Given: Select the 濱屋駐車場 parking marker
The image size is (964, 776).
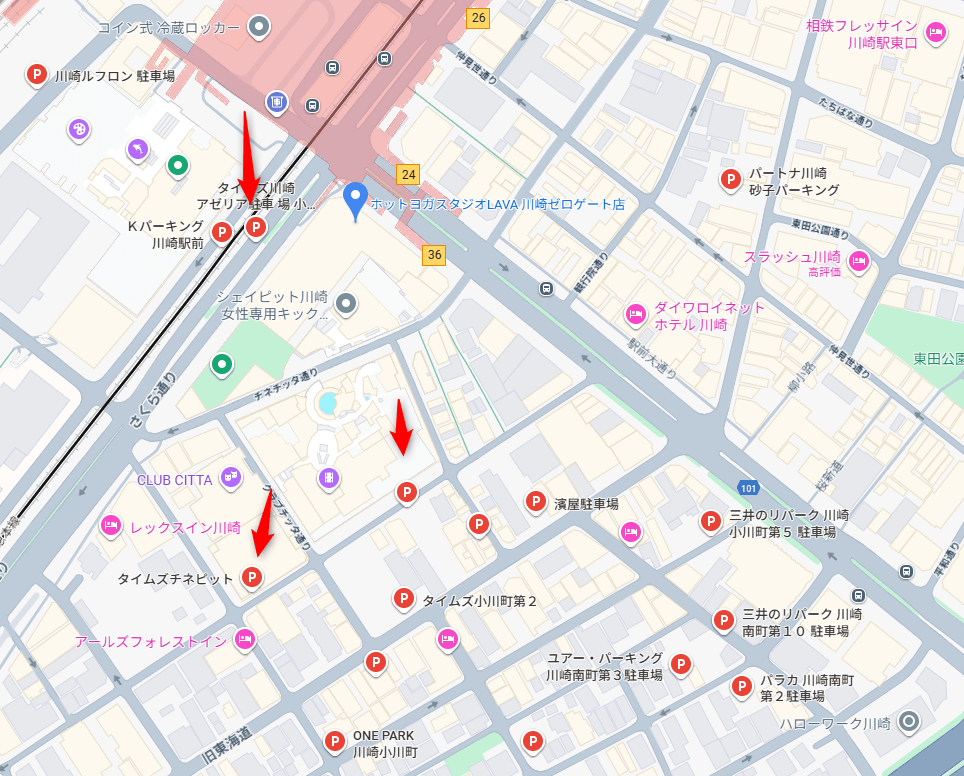Looking at the screenshot, I should tap(536, 502).
